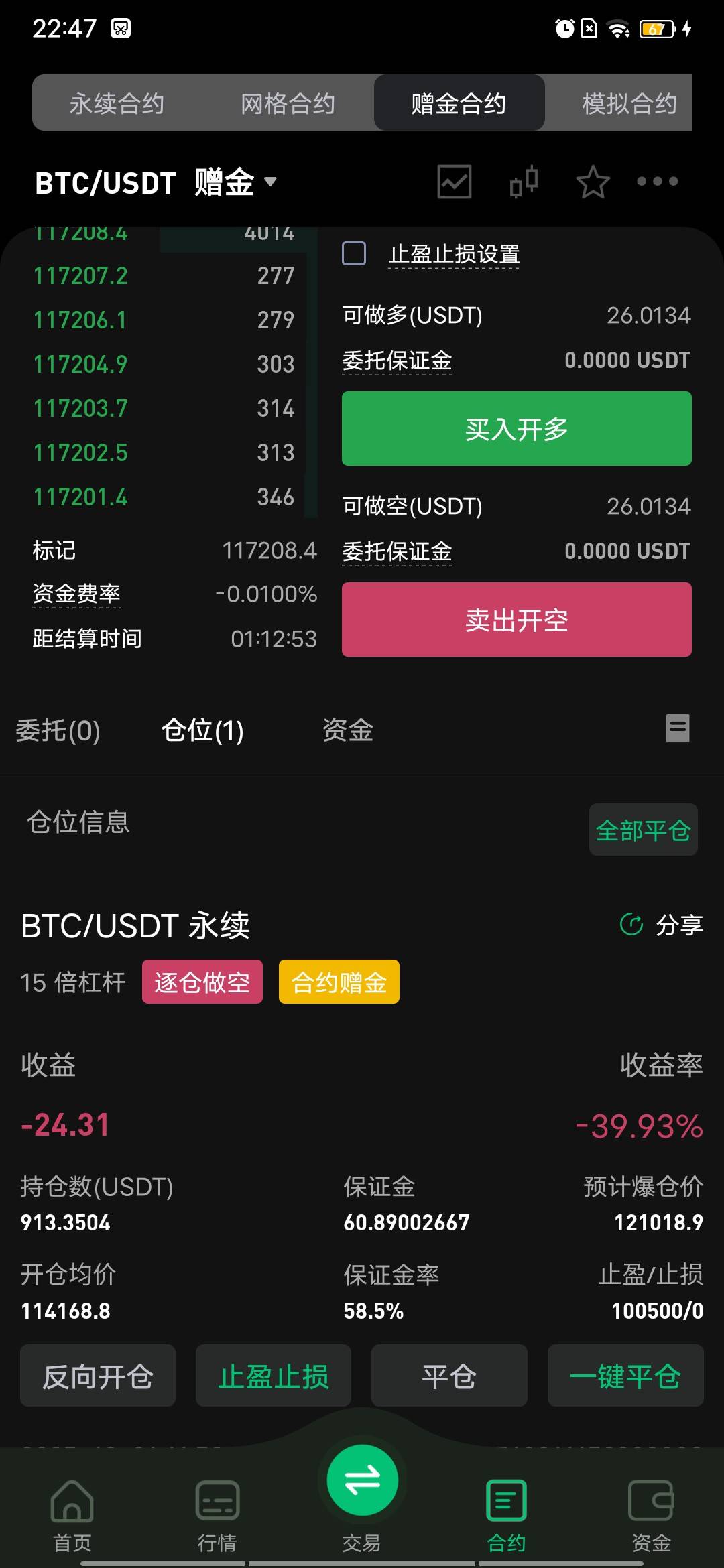The width and height of the screenshot is (724, 1568).
Task: Open the order history list icon
Action: tap(677, 728)
